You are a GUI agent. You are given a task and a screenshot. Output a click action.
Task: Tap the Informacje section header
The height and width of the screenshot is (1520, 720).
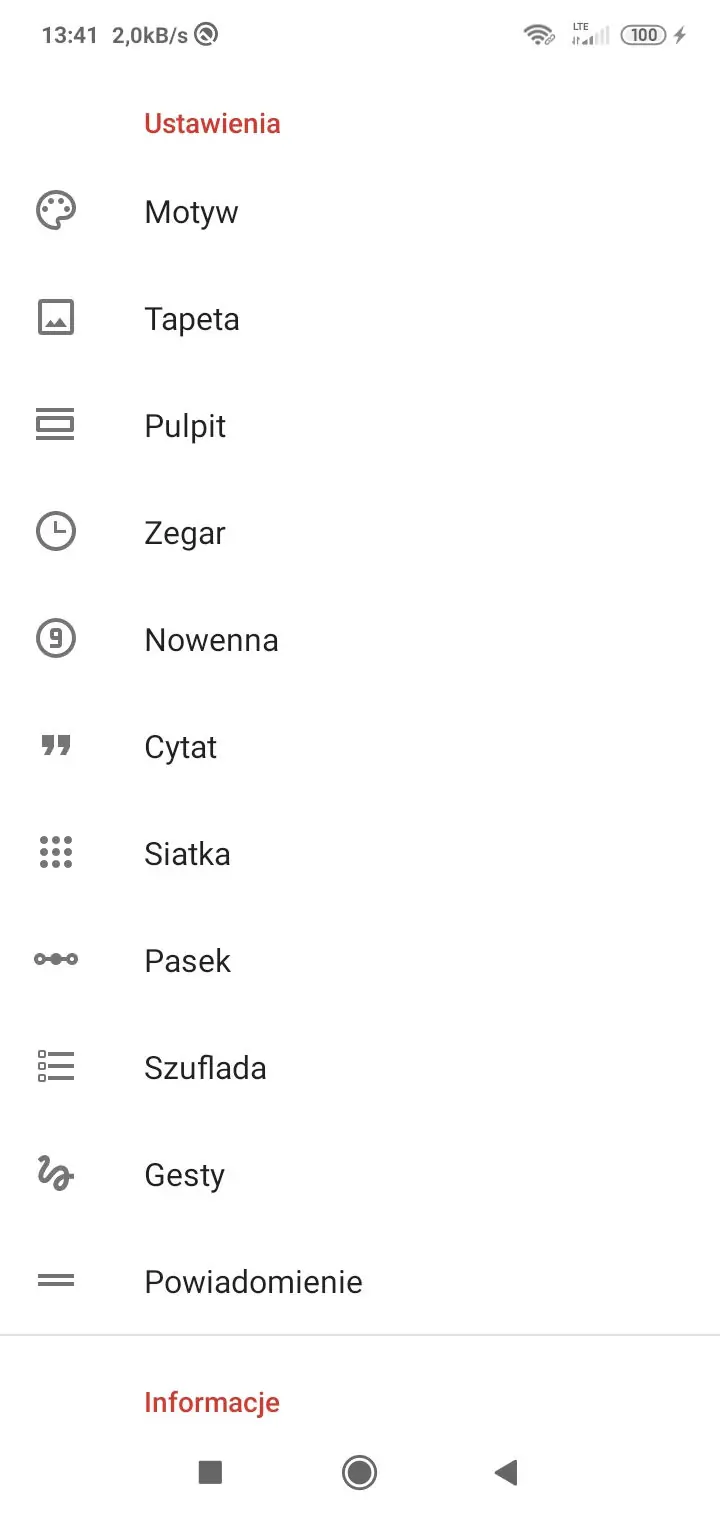tap(212, 1402)
